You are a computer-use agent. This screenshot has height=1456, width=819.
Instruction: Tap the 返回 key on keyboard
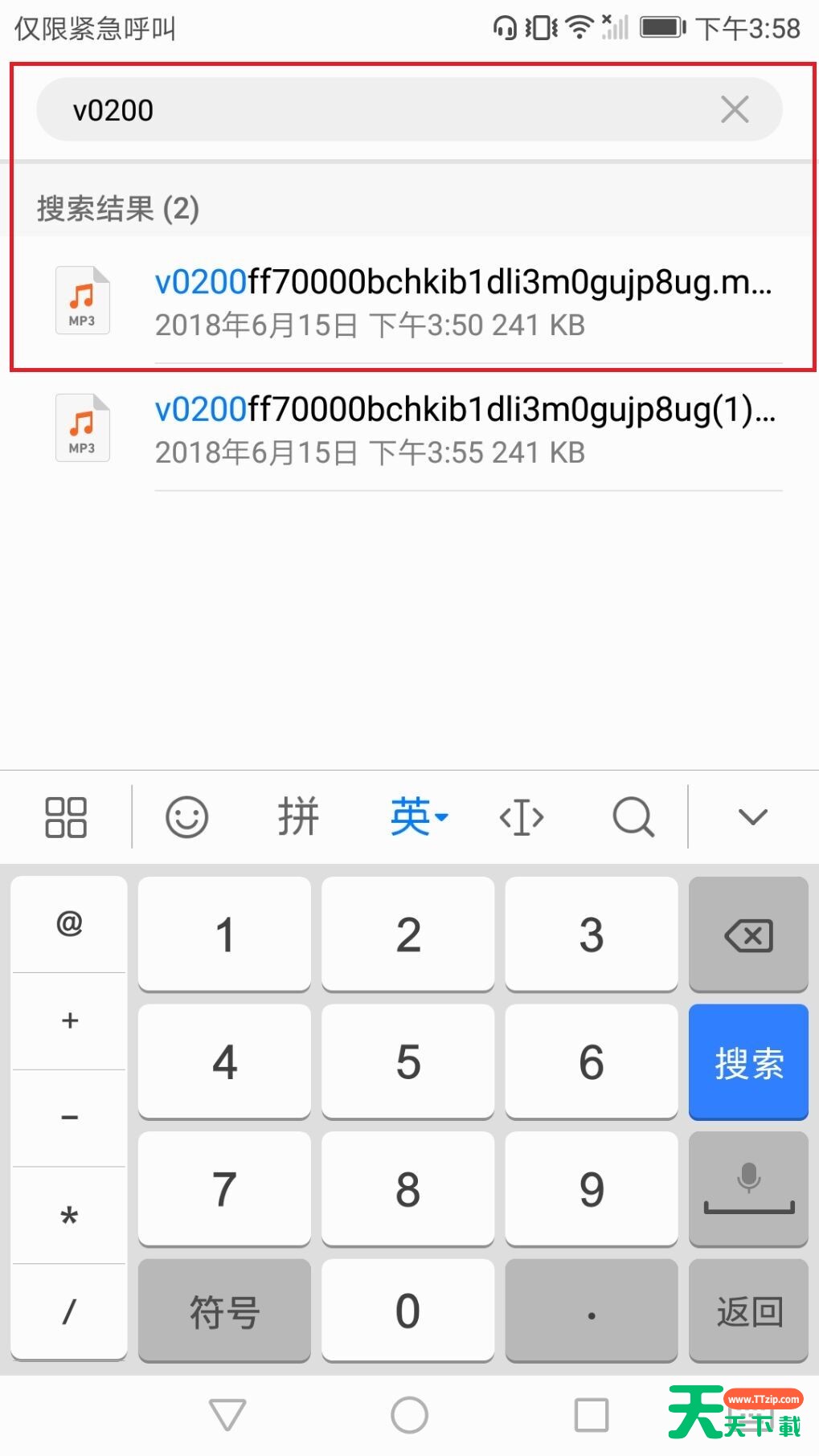(748, 1311)
